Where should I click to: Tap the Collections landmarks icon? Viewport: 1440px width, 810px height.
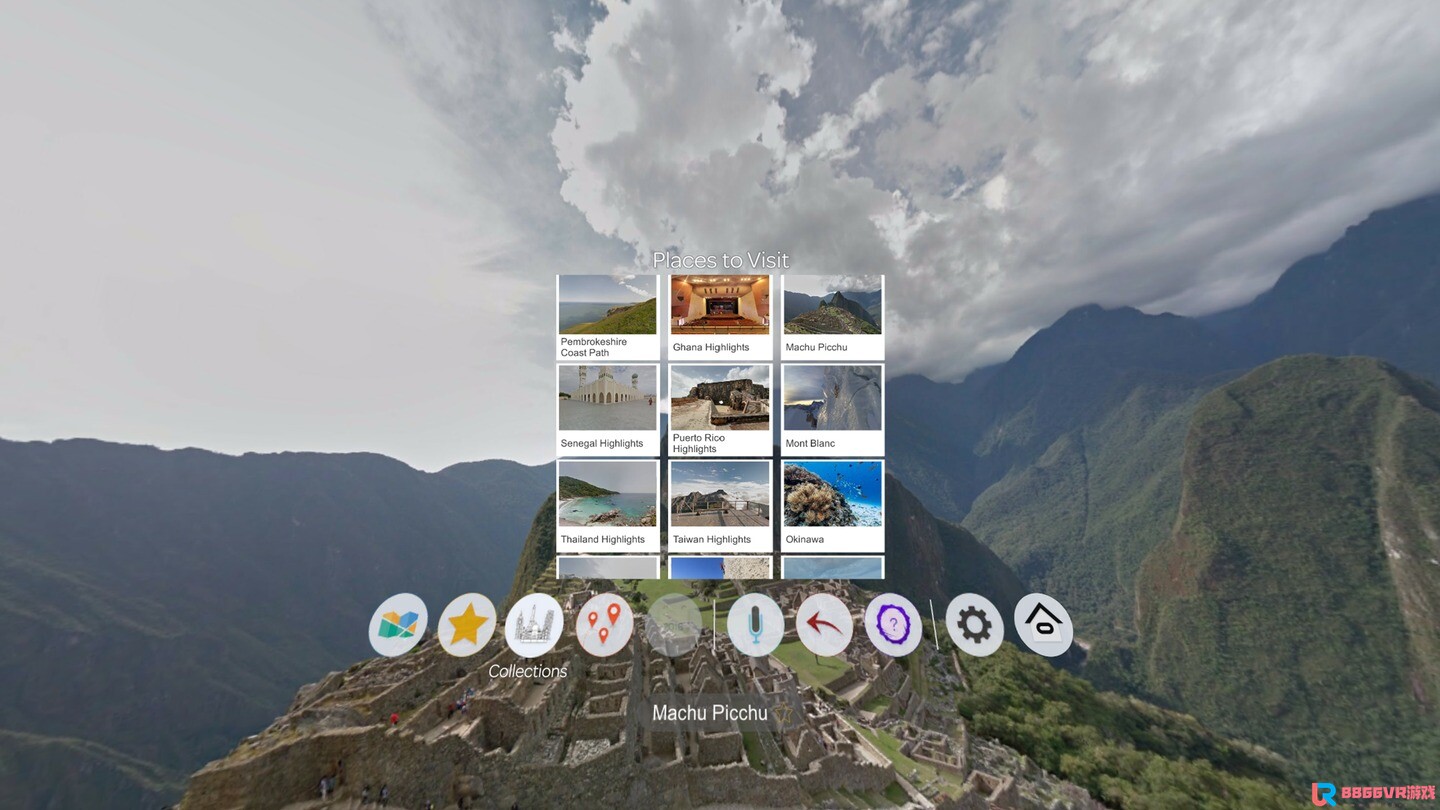[534, 625]
